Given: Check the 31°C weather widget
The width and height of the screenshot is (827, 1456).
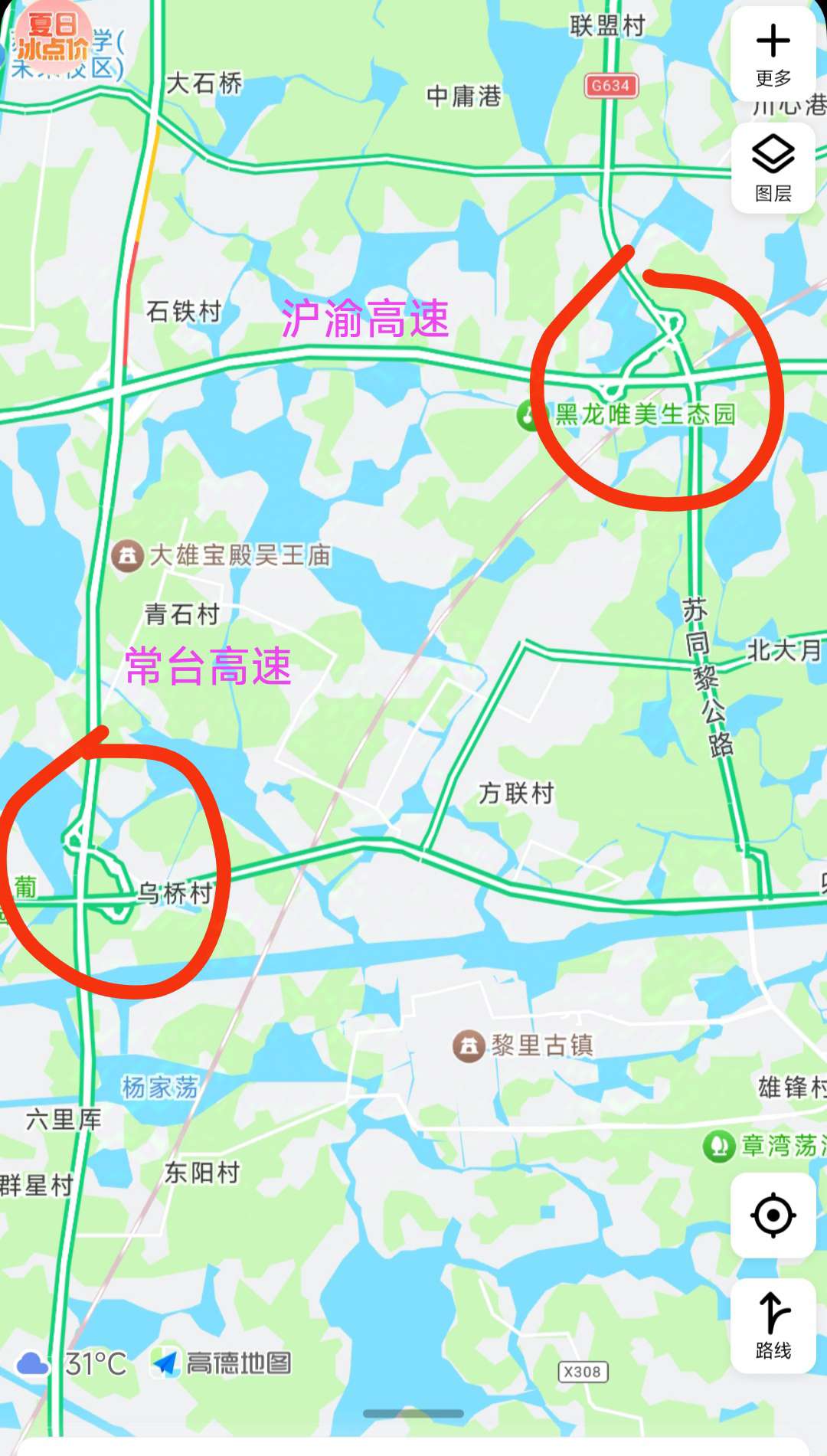Looking at the screenshot, I should pos(73,1363).
